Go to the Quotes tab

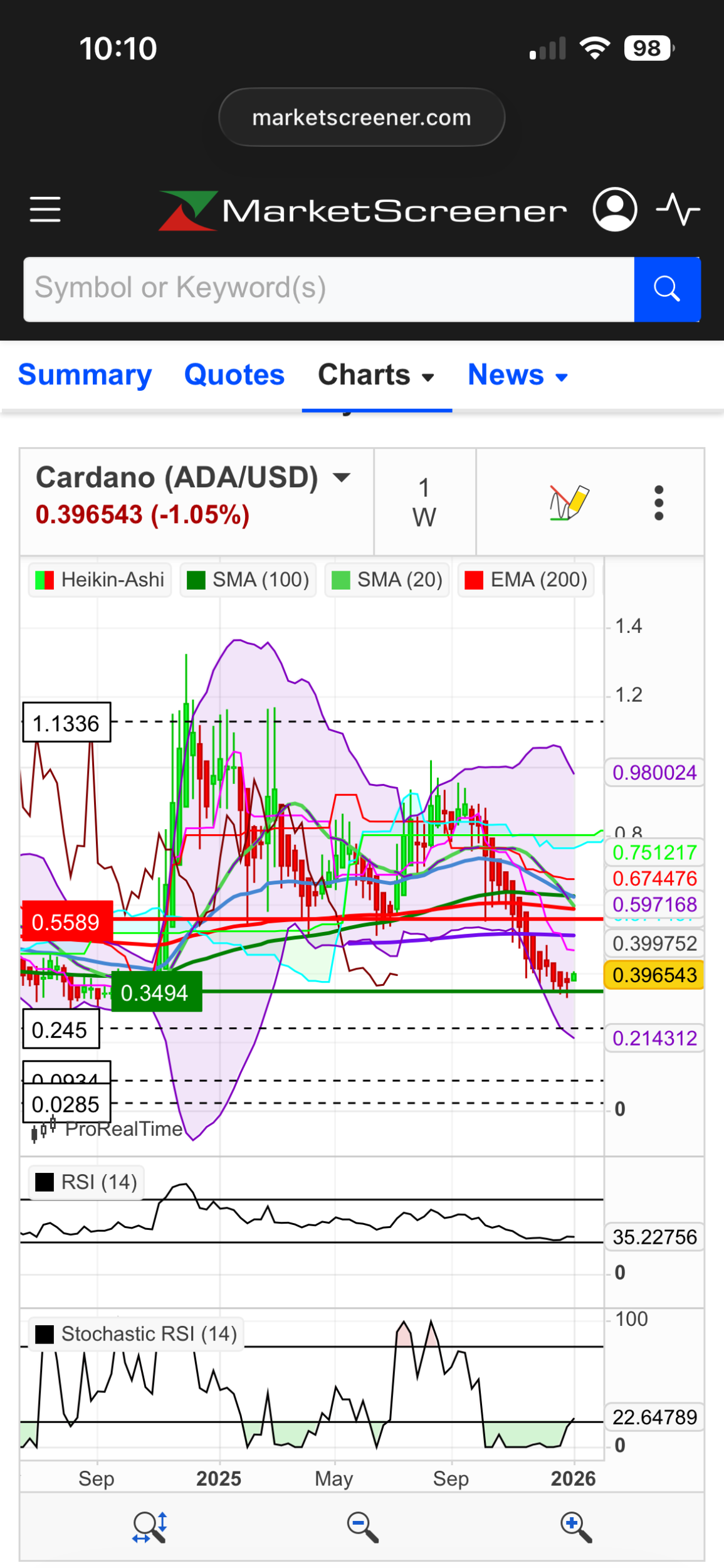point(234,375)
